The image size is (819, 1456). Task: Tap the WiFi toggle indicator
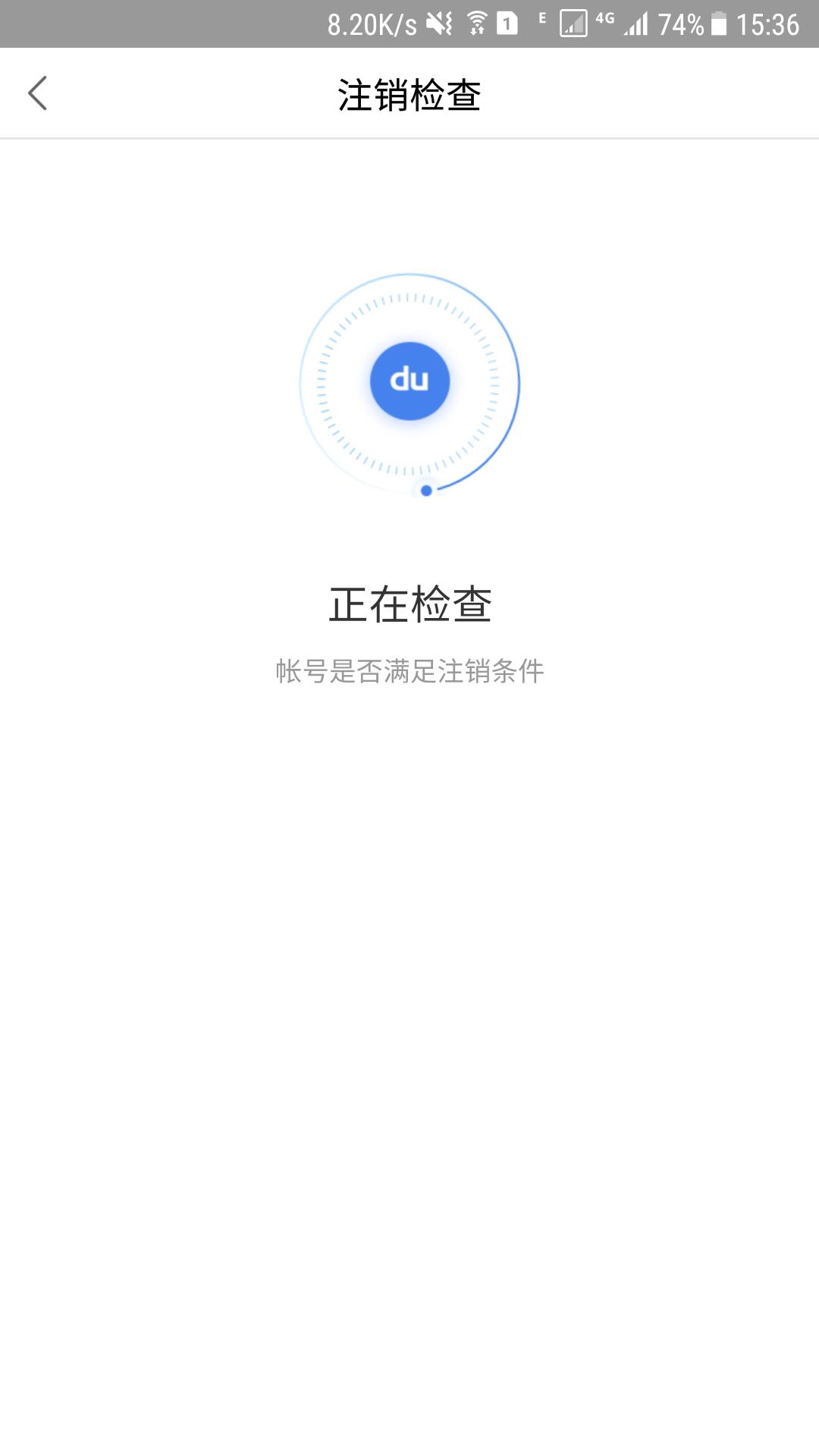(x=475, y=23)
